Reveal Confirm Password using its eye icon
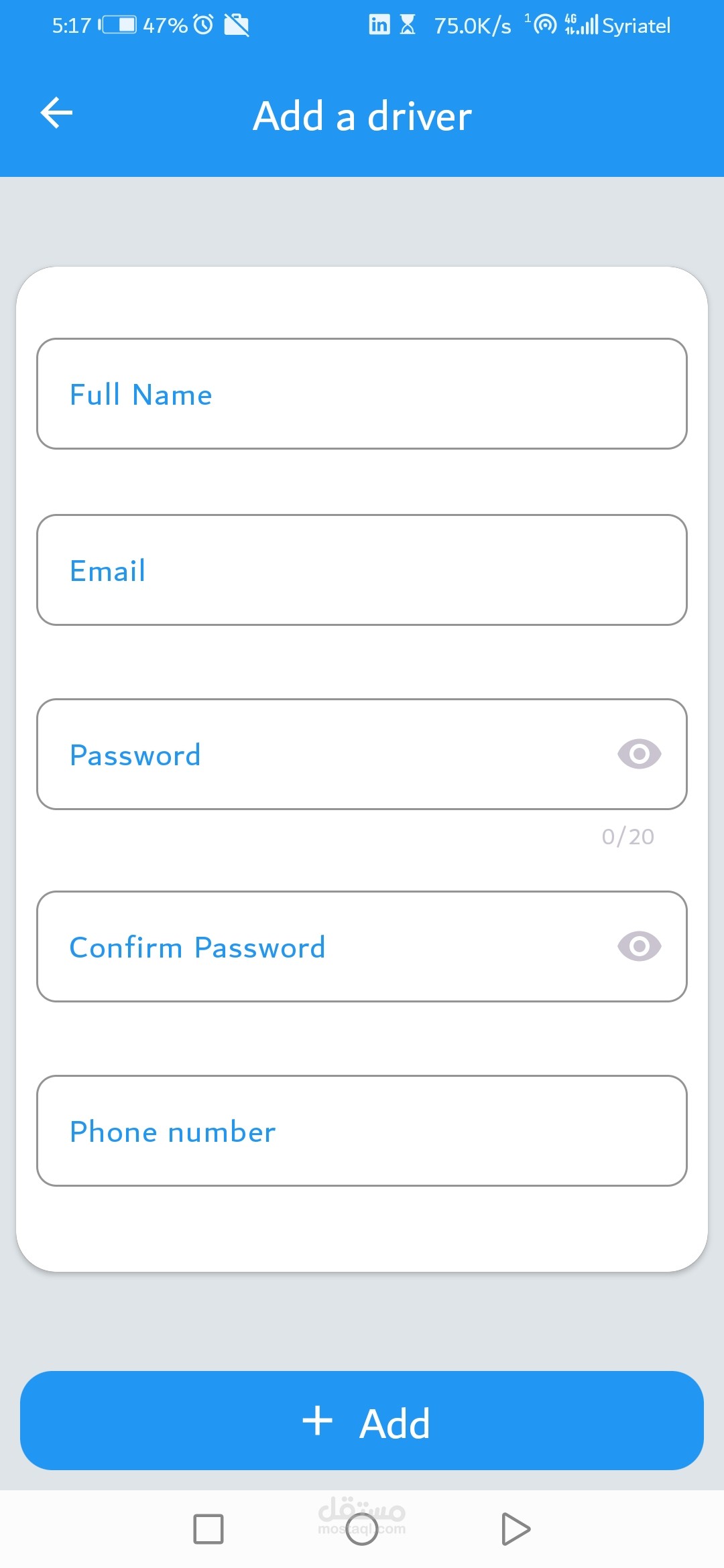The image size is (724, 1568). [639, 946]
